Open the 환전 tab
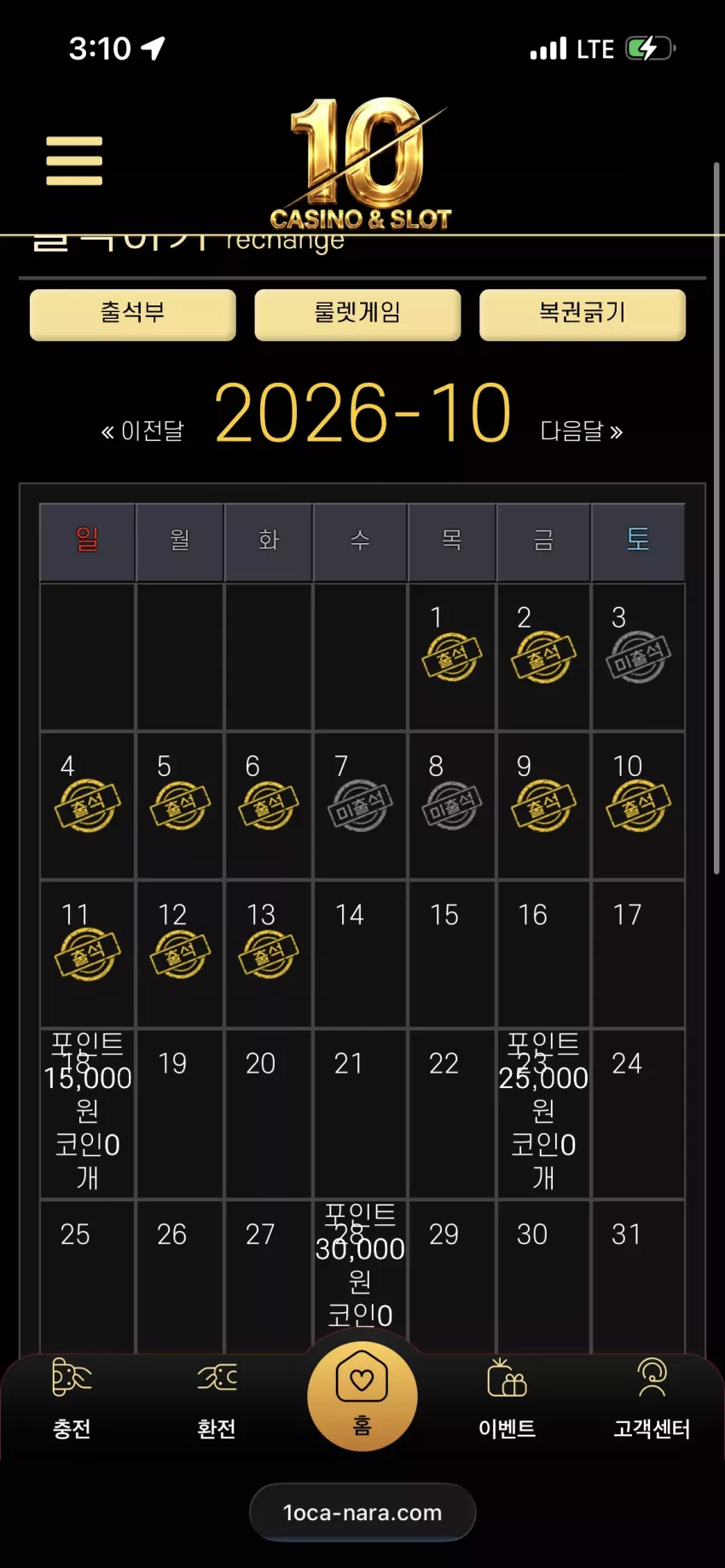Viewport: 725px width, 1568px height. [x=217, y=1398]
